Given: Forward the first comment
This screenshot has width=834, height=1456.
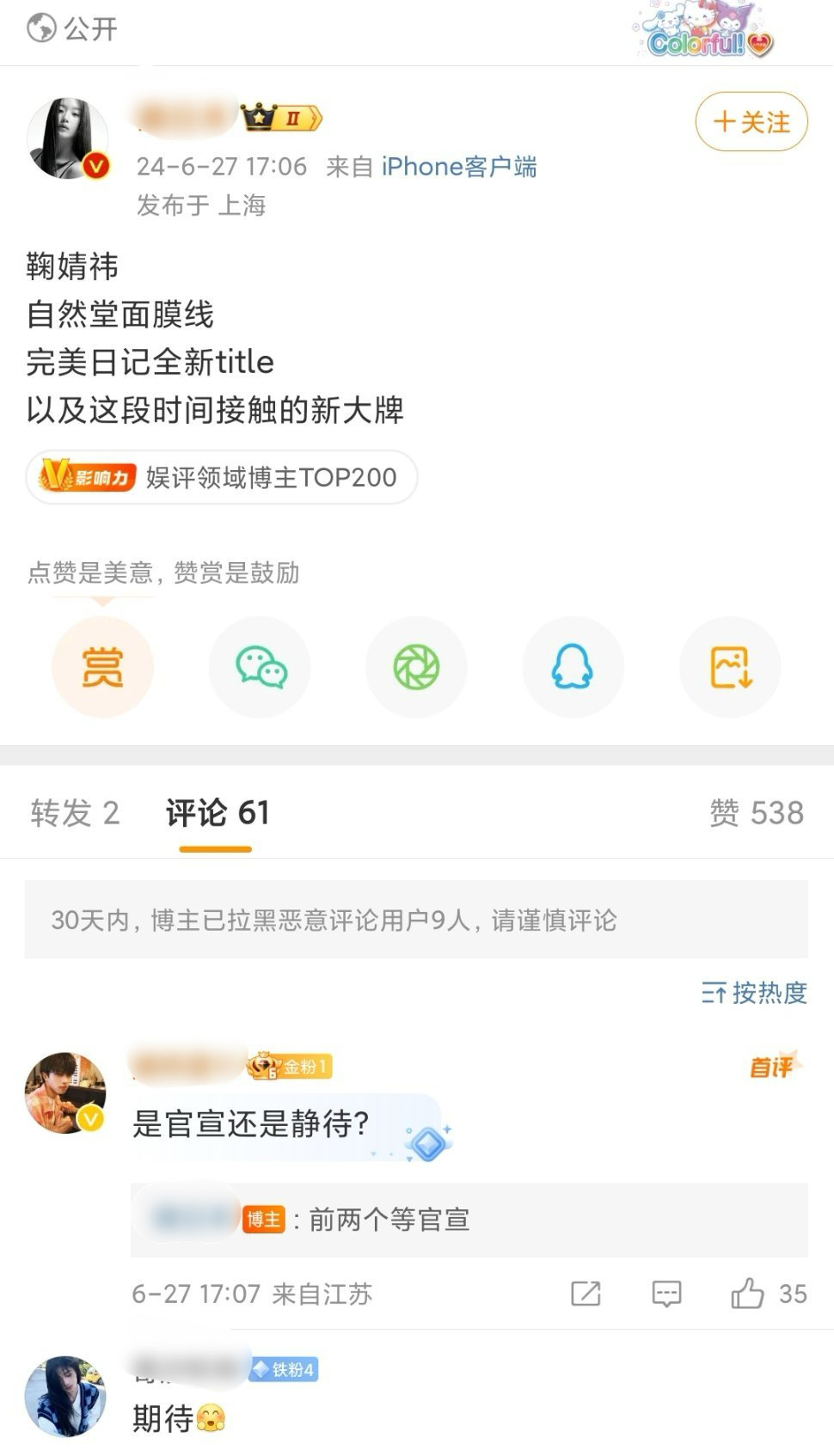Looking at the screenshot, I should pyautogui.click(x=586, y=1293).
